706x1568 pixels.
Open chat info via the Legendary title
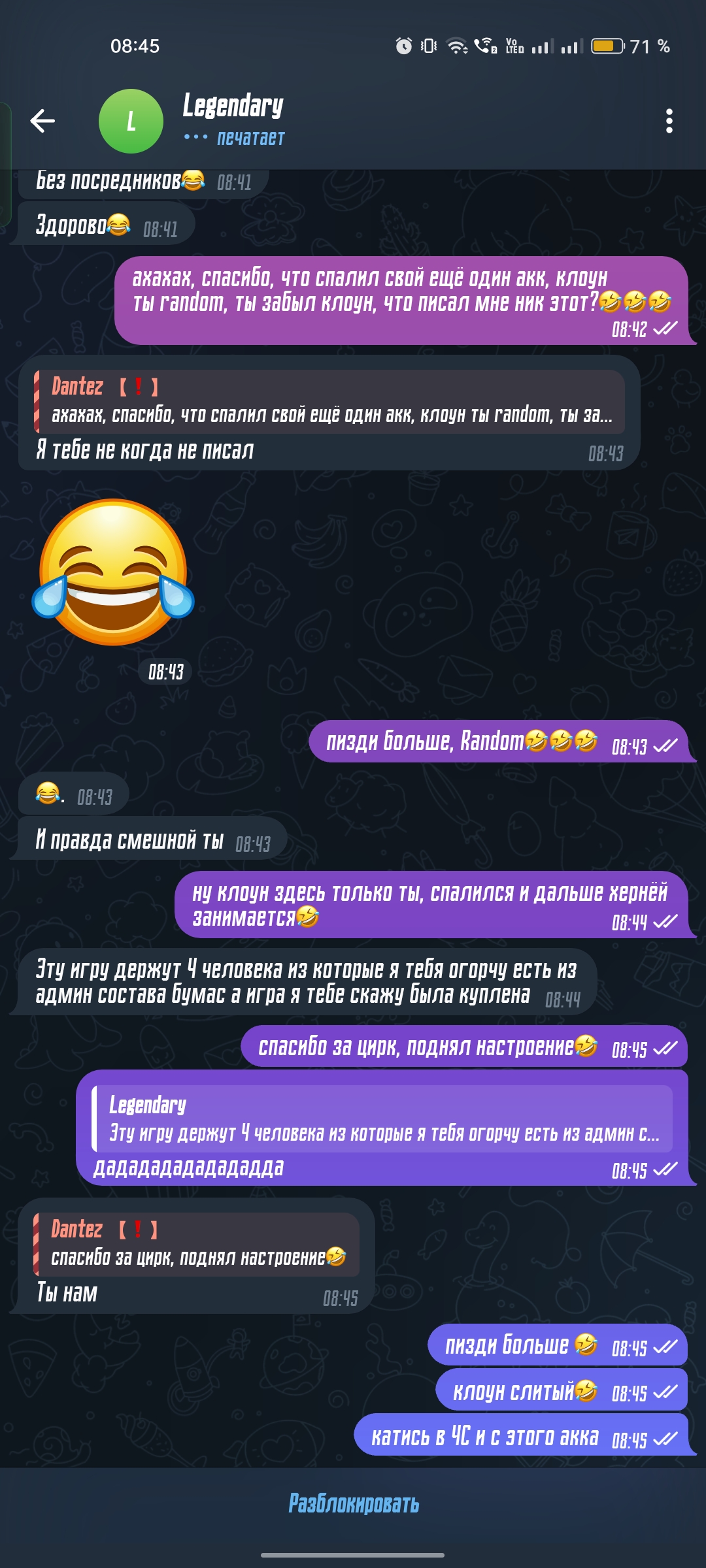point(233,106)
